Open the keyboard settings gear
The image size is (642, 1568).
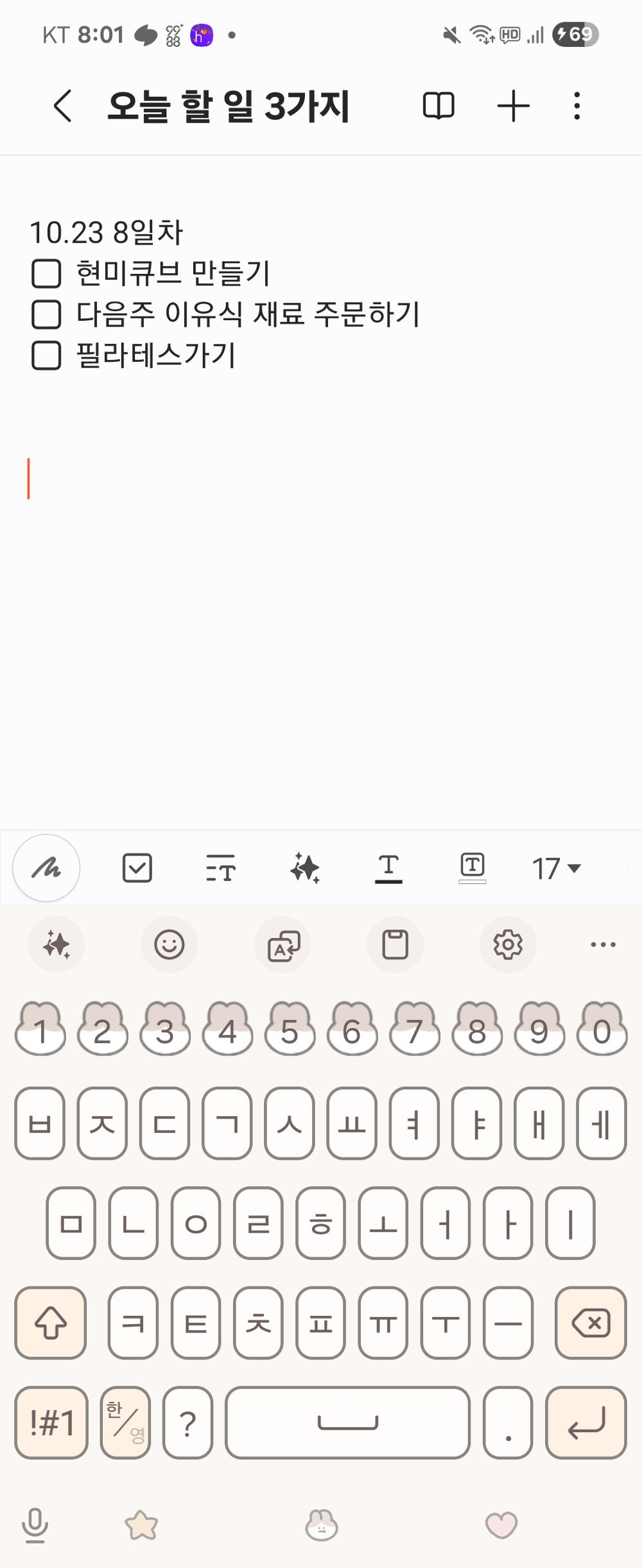click(508, 944)
